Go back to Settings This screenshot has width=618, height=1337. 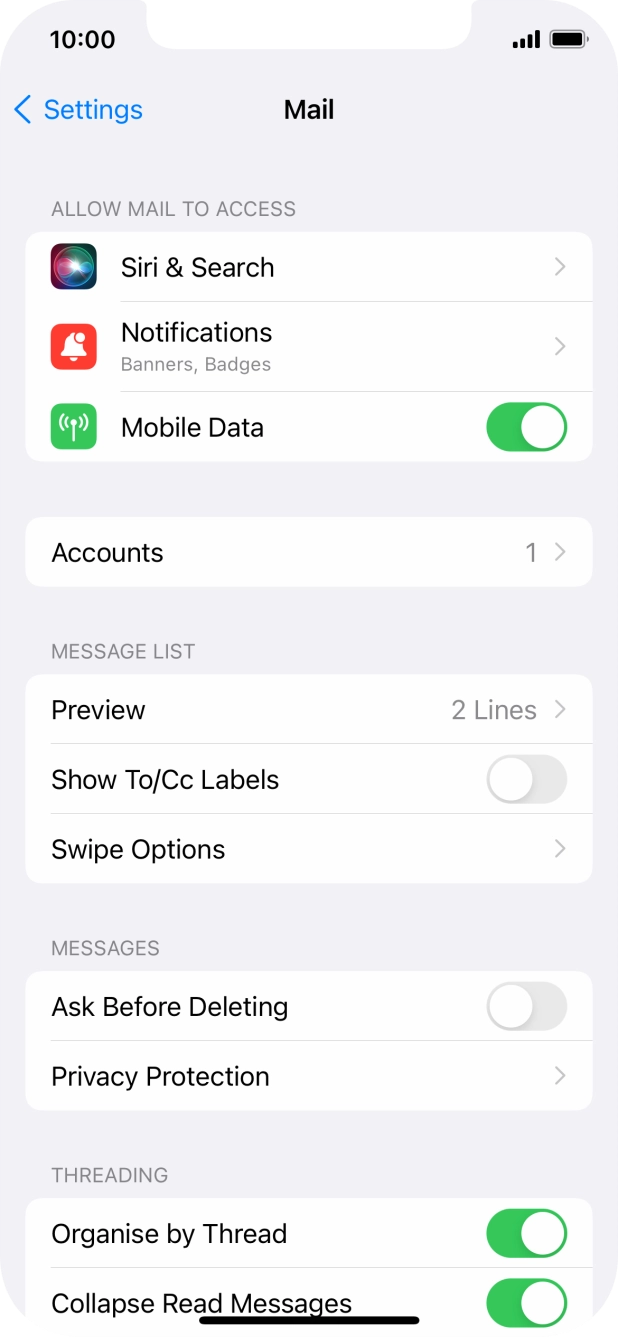click(x=78, y=109)
